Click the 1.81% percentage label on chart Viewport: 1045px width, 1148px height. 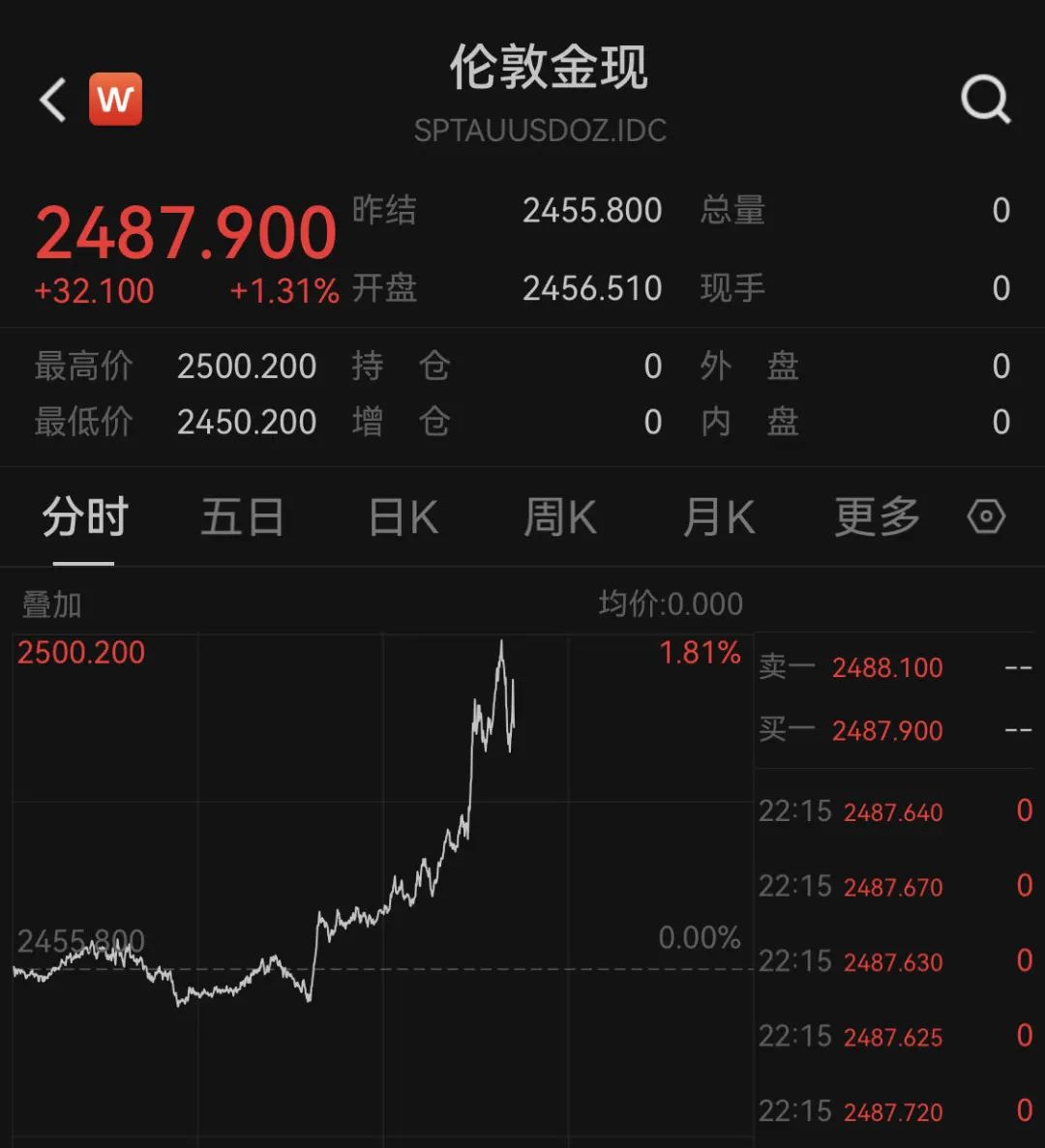(700, 652)
